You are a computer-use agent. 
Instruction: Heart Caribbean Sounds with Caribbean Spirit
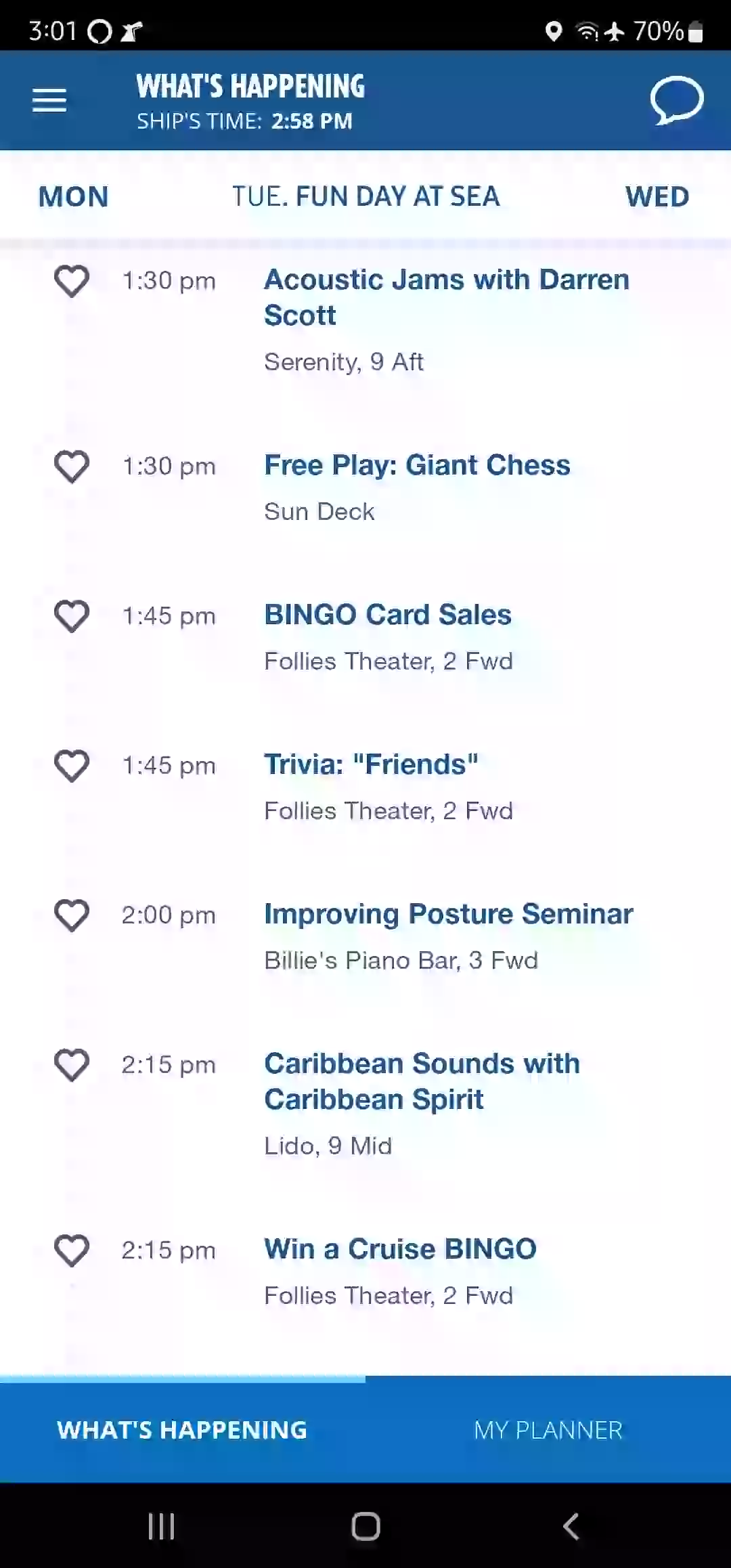(x=72, y=1065)
